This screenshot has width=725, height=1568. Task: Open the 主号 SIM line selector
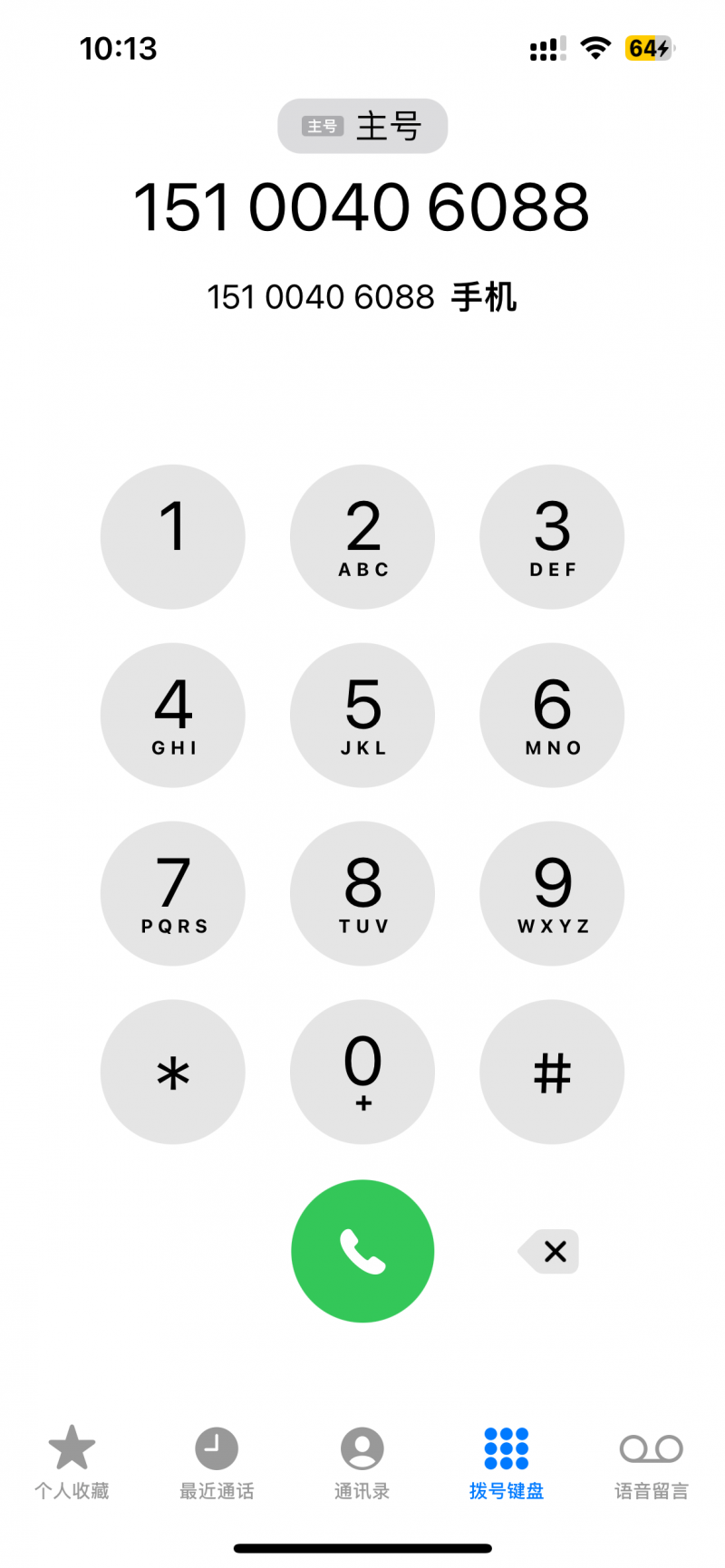point(362,126)
